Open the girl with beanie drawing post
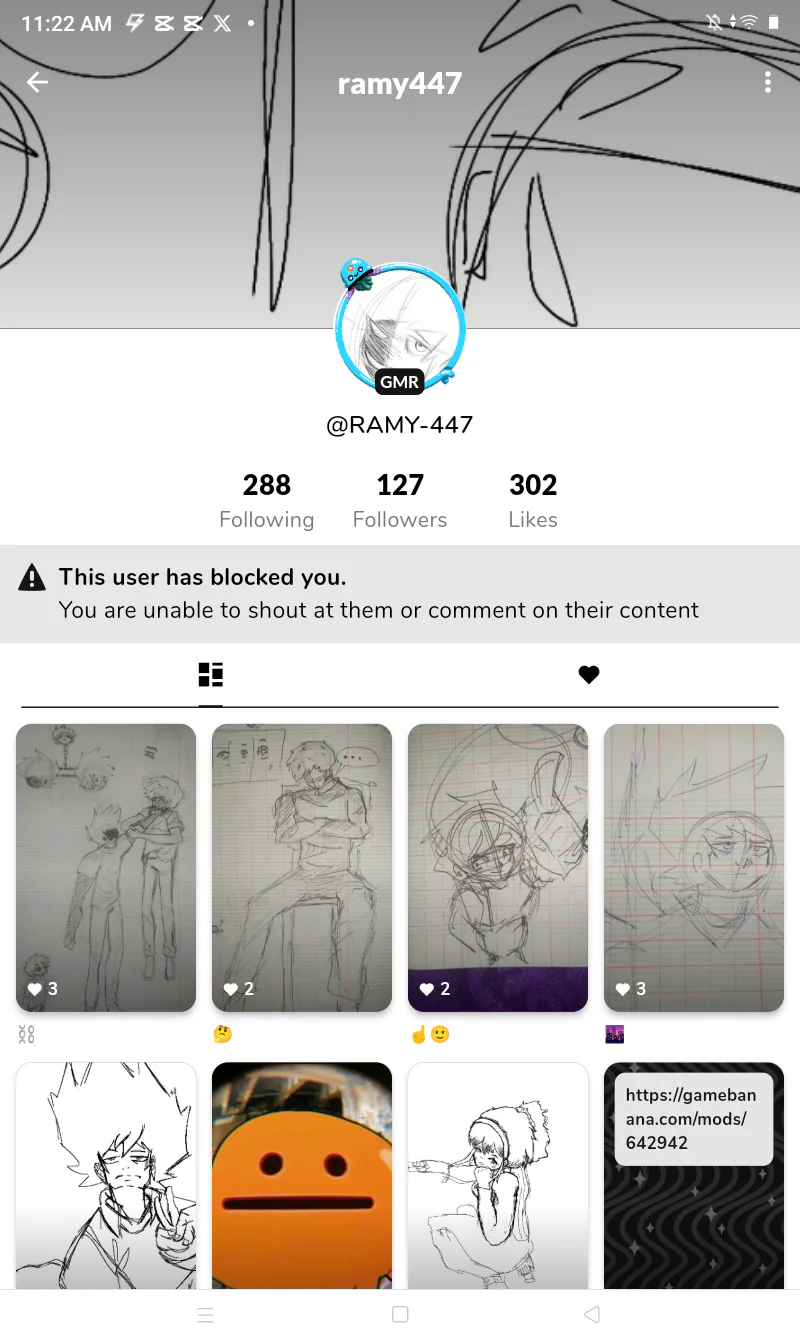This screenshot has height=1340, width=800. coord(498,1175)
